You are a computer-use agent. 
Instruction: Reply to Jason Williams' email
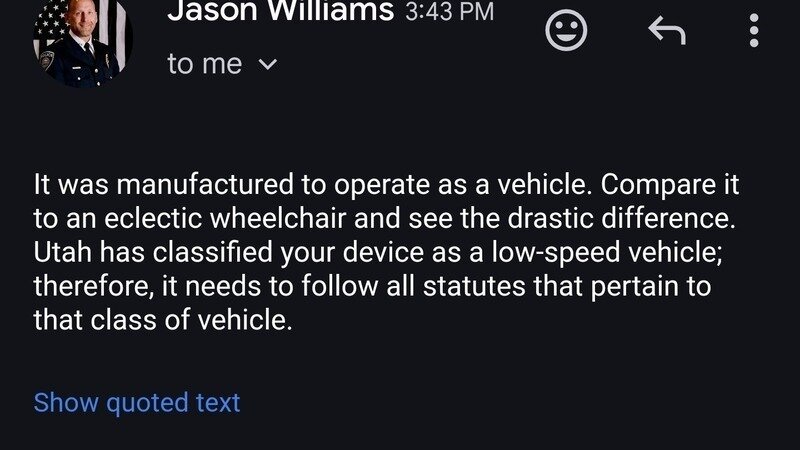pyautogui.click(x=666, y=31)
